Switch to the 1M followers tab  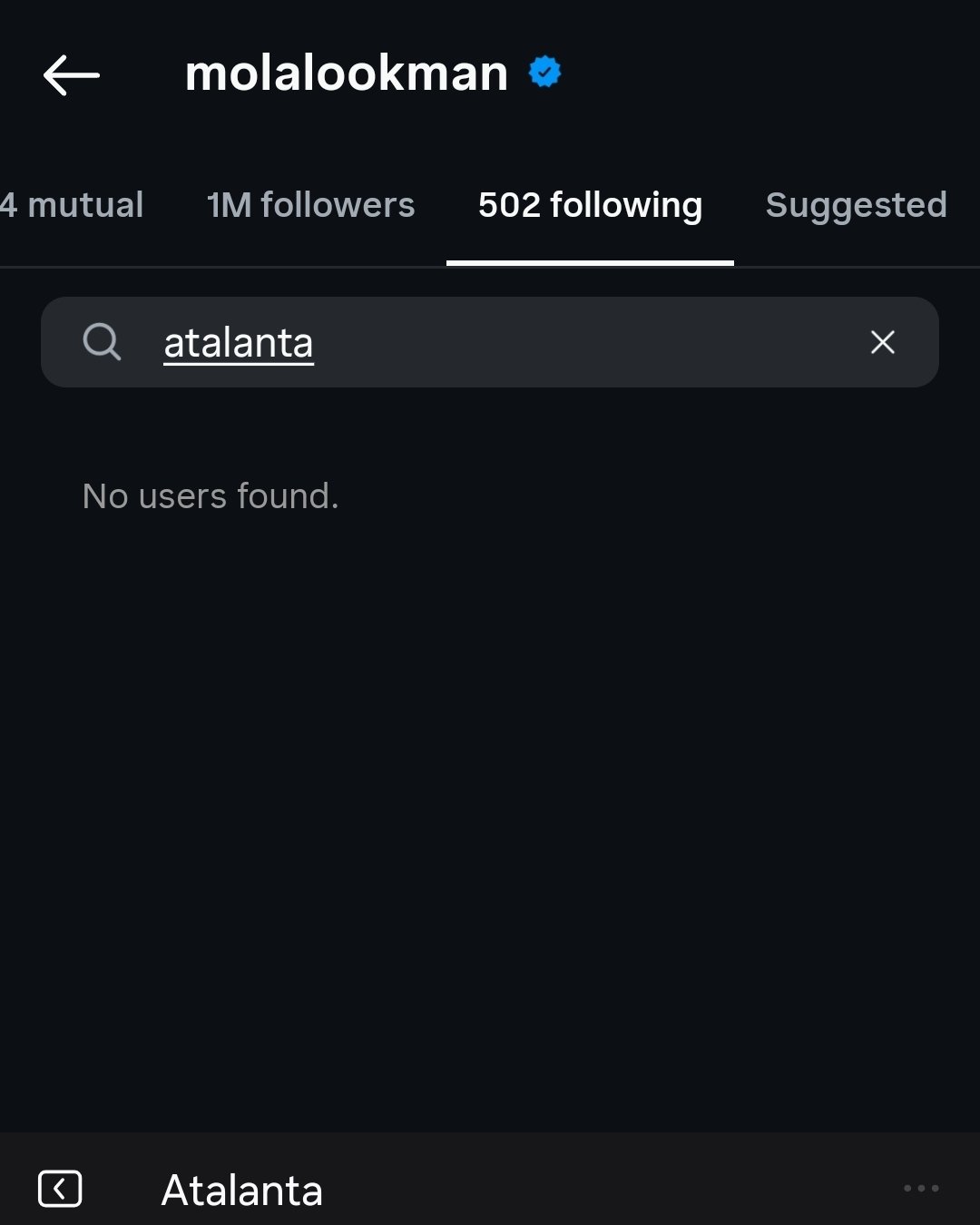point(311,205)
